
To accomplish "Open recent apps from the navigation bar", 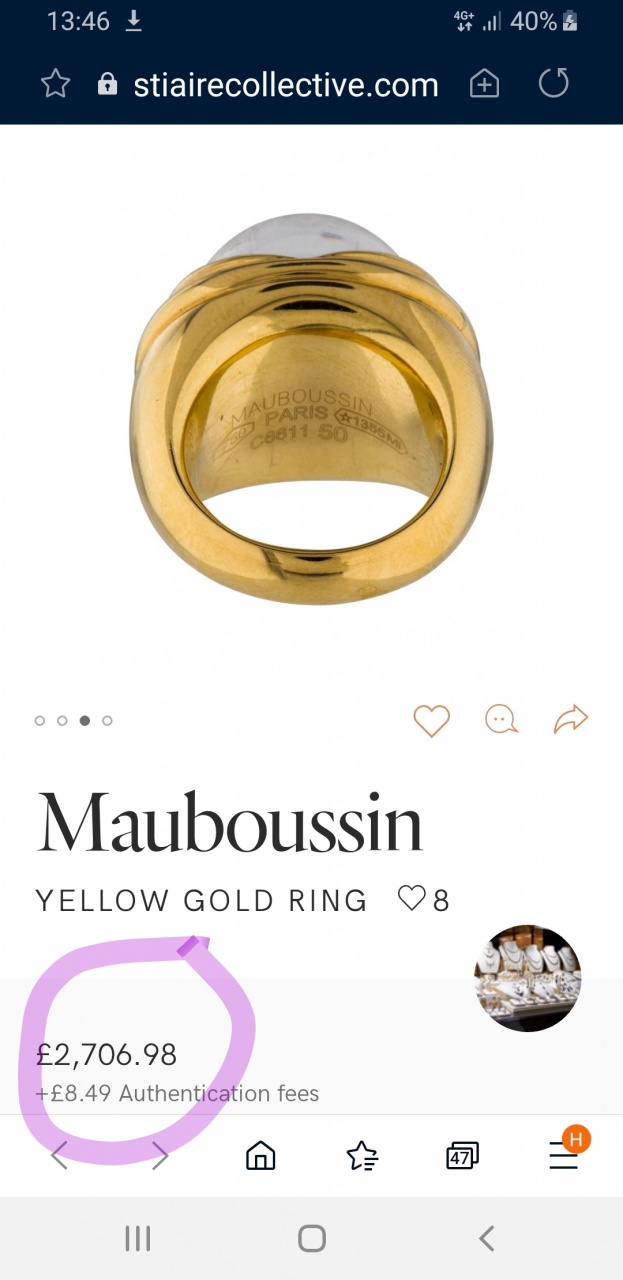I will (137, 1239).
